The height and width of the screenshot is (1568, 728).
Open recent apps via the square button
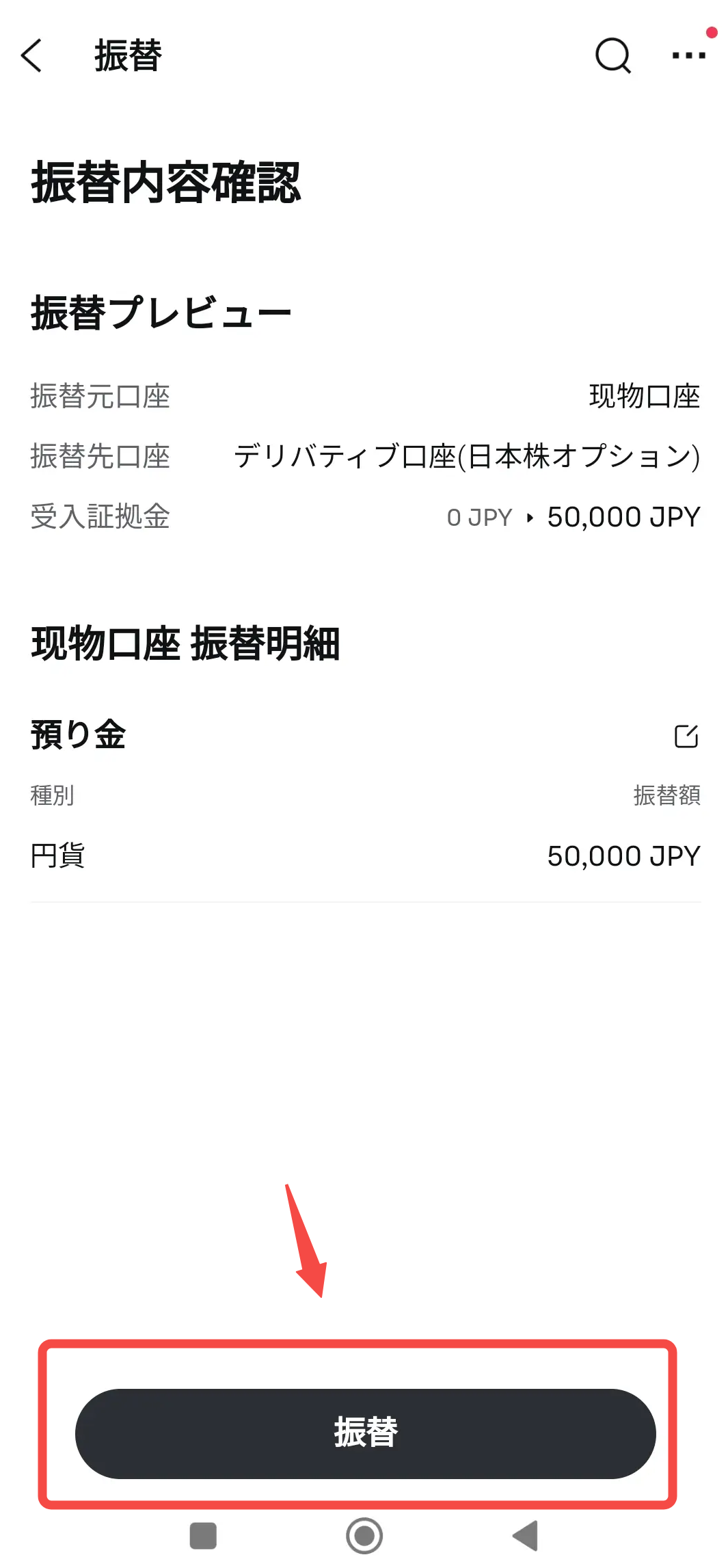[203, 1536]
